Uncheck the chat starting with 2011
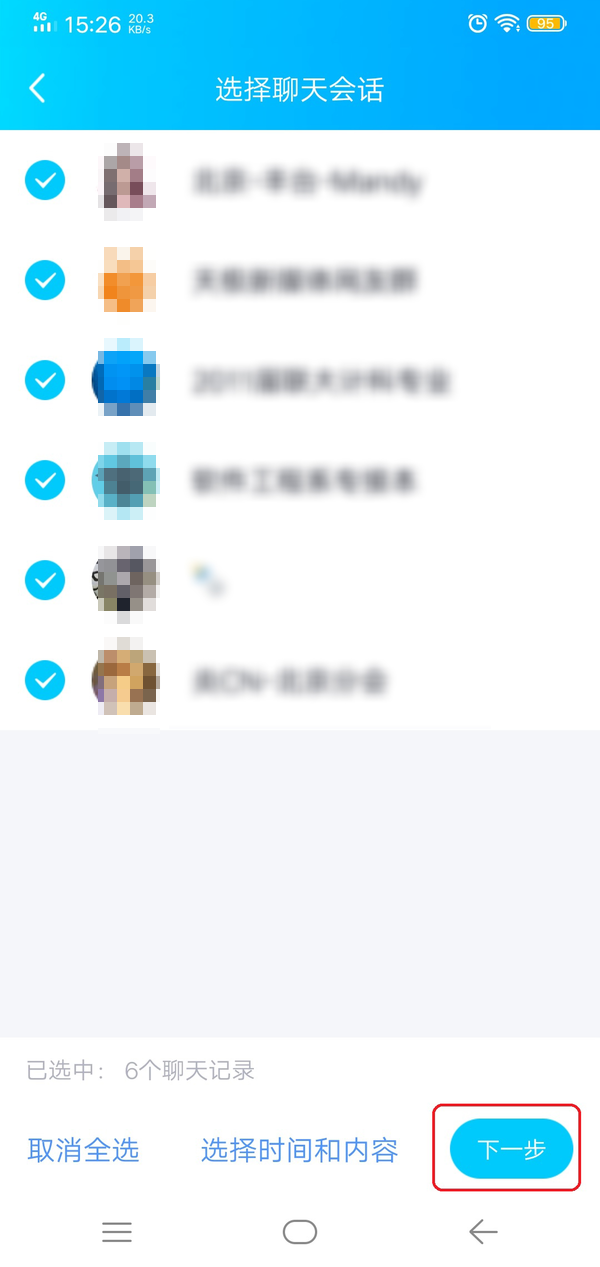 [45, 380]
